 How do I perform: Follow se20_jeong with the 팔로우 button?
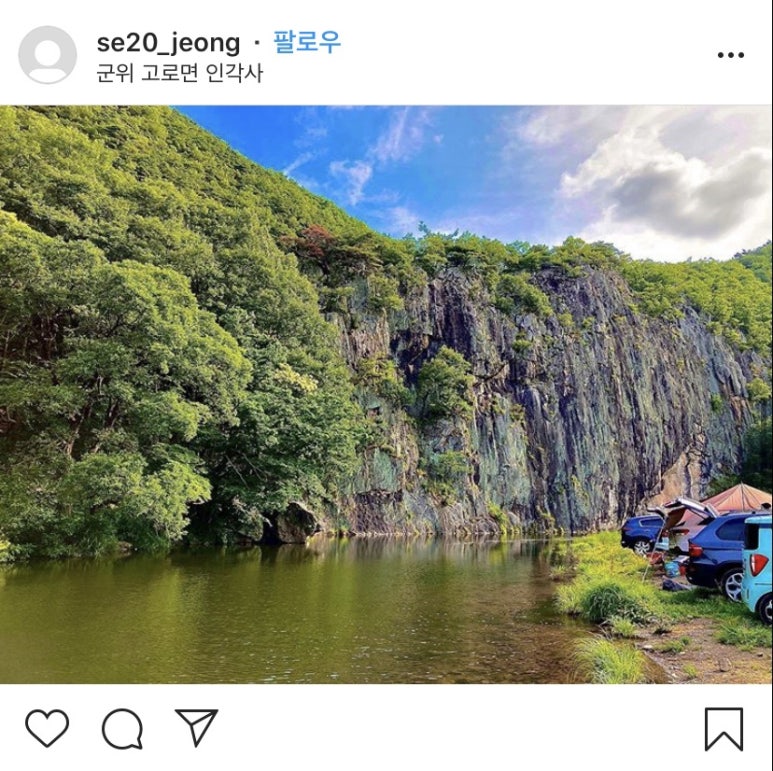(x=307, y=43)
